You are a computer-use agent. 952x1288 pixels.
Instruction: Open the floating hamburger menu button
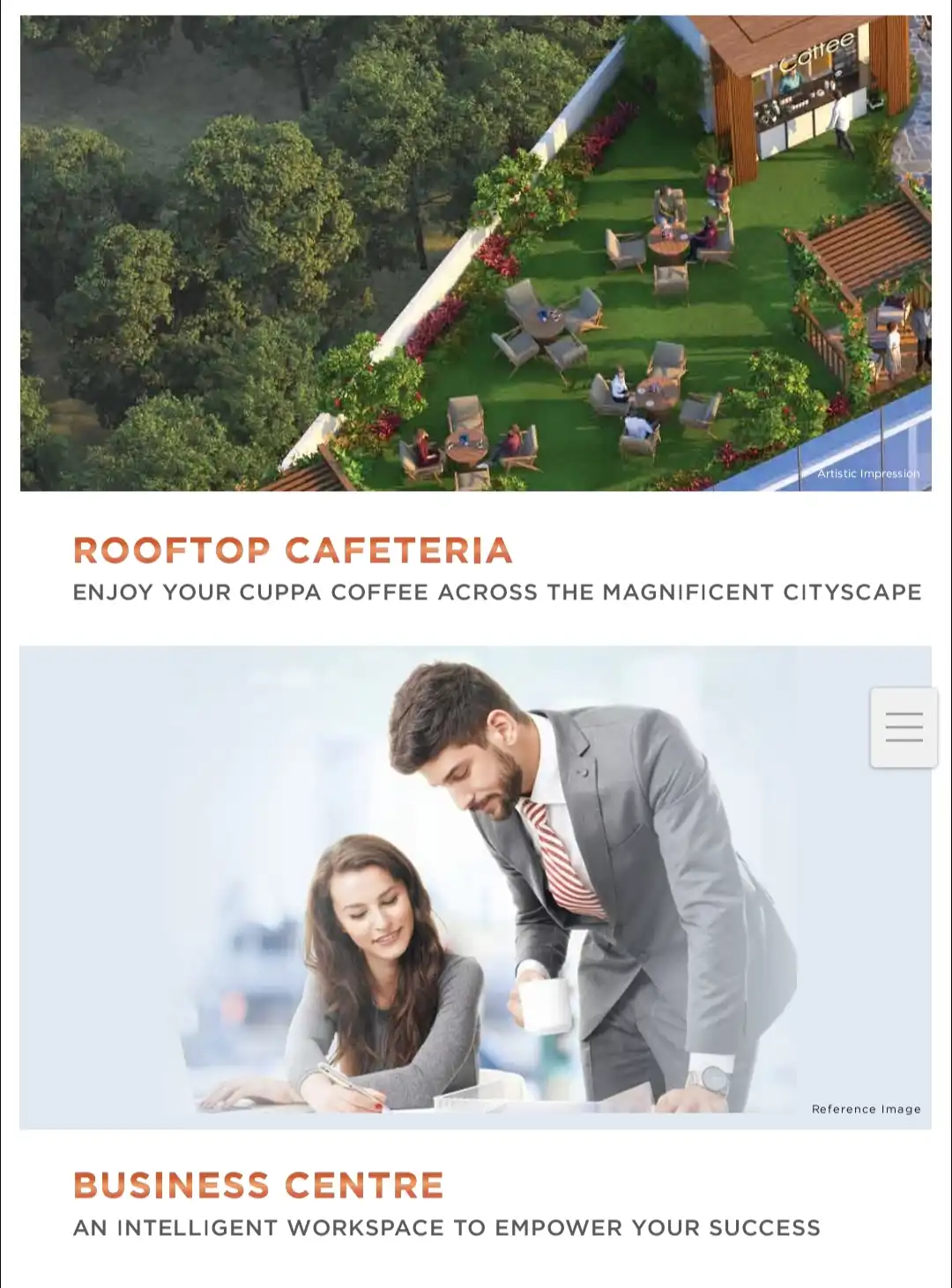pos(904,727)
